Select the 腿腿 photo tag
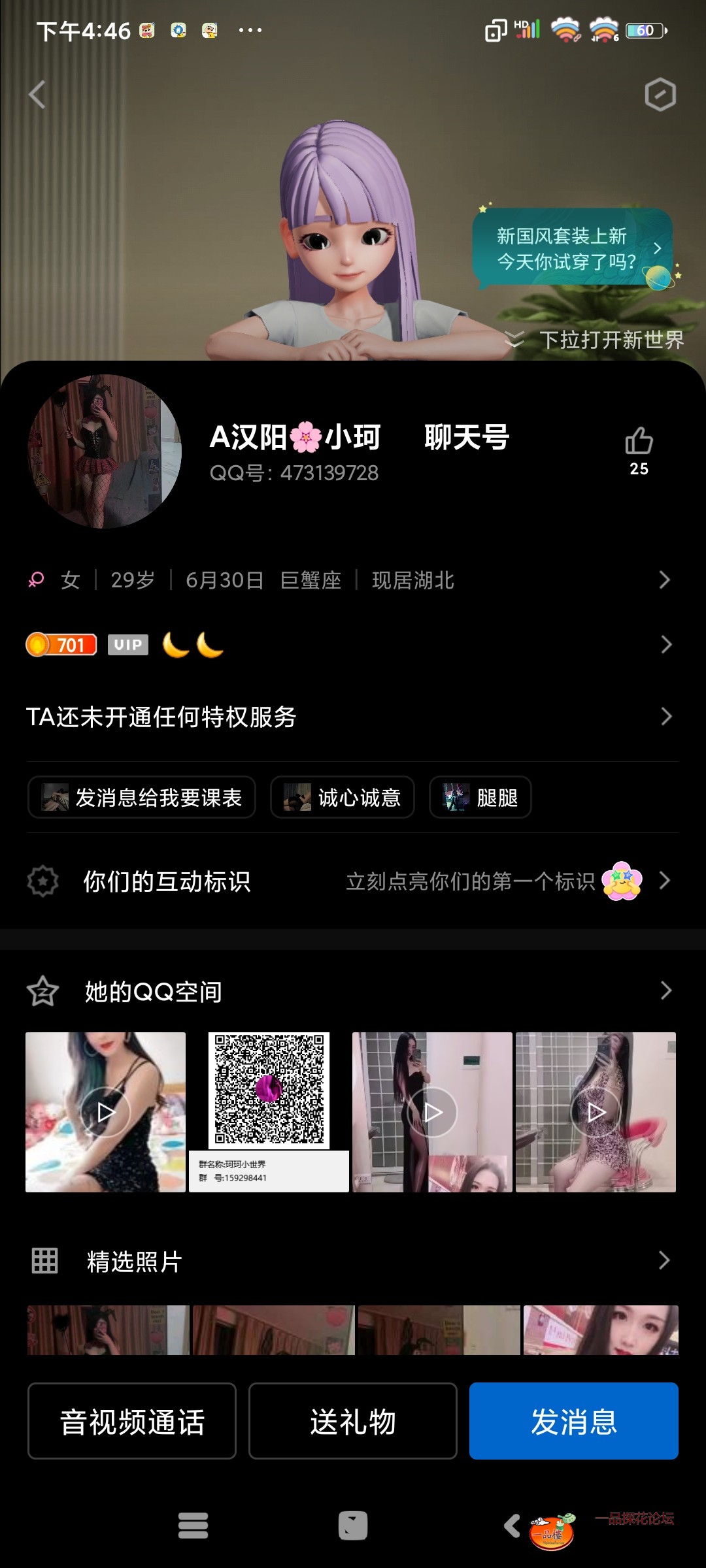The width and height of the screenshot is (706, 1568). coord(480,798)
